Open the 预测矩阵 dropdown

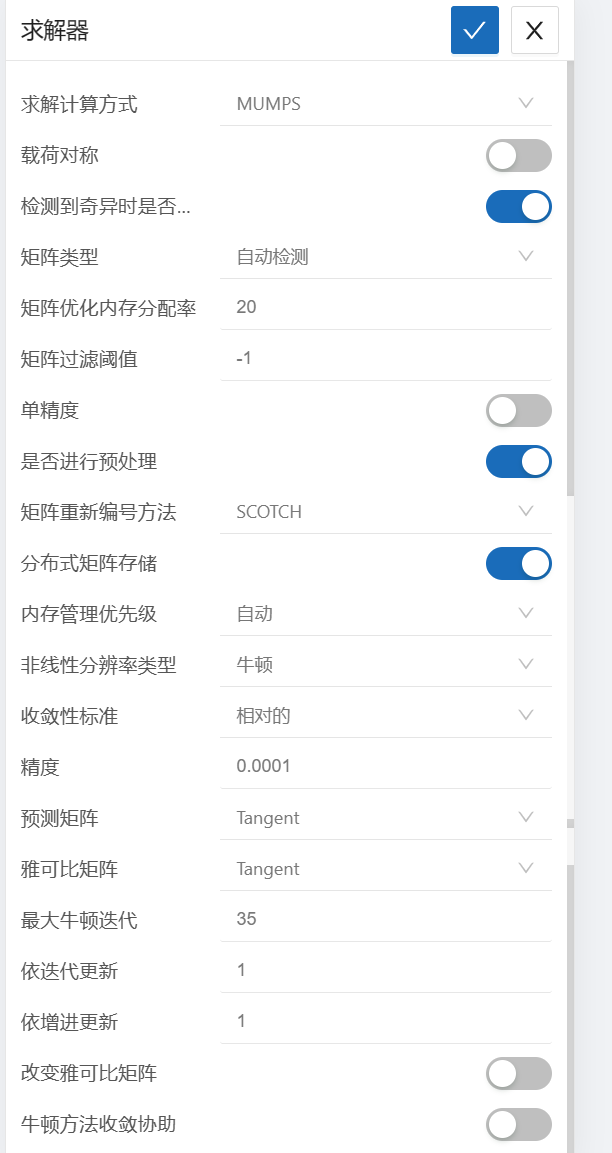[385, 818]
